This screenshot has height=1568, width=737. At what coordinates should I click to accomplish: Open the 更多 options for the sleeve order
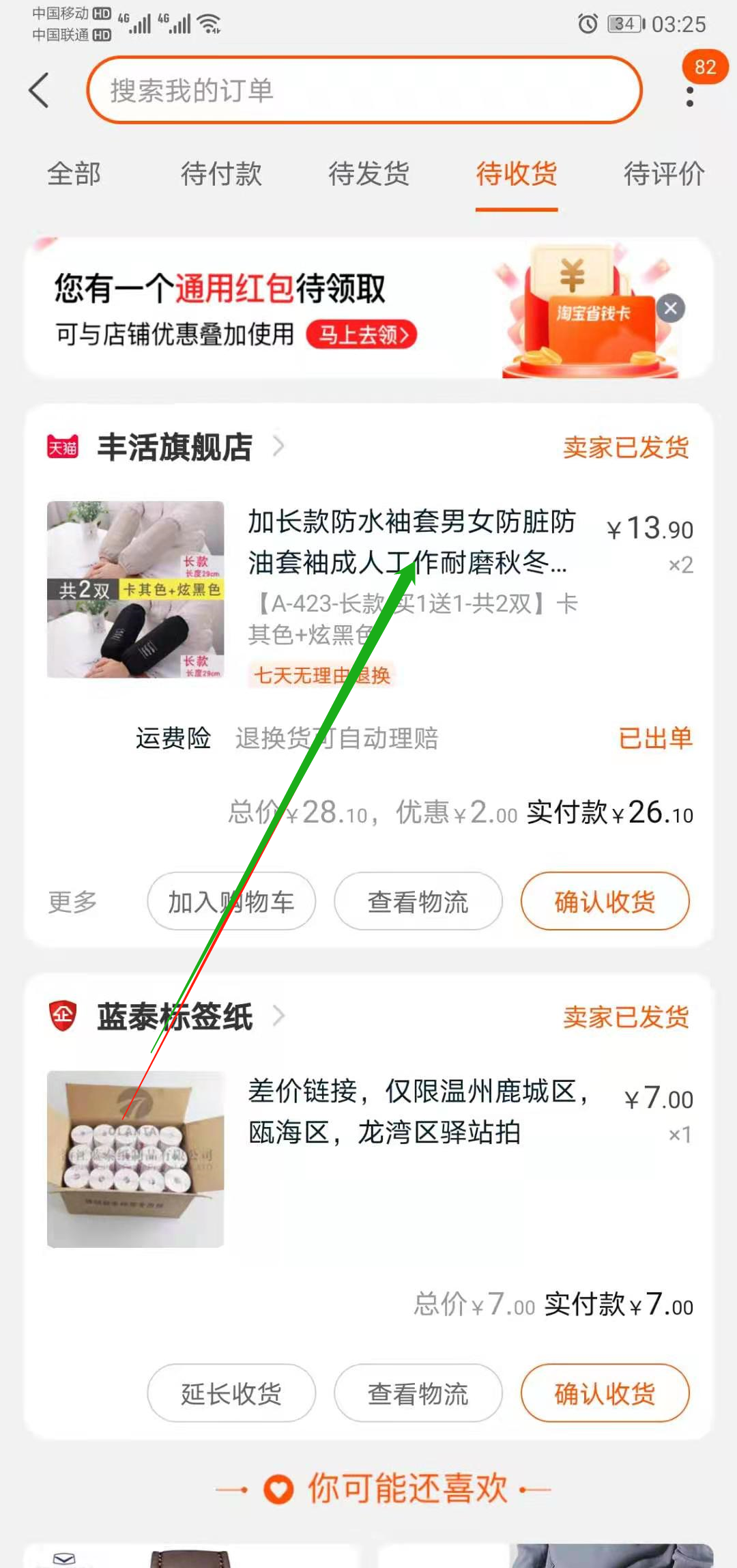coord(72,901)
